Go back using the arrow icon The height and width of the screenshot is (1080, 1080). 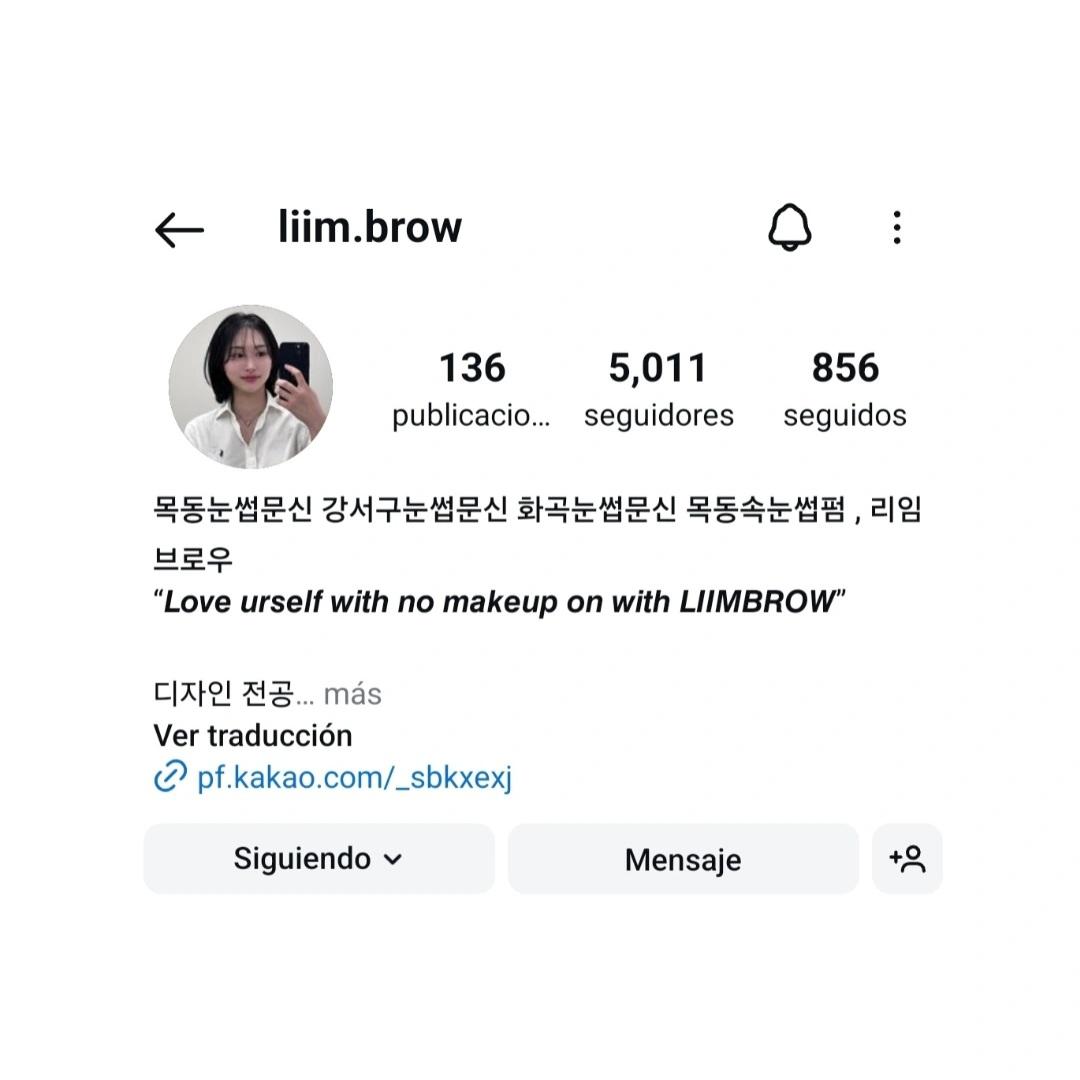coord(180,230)
